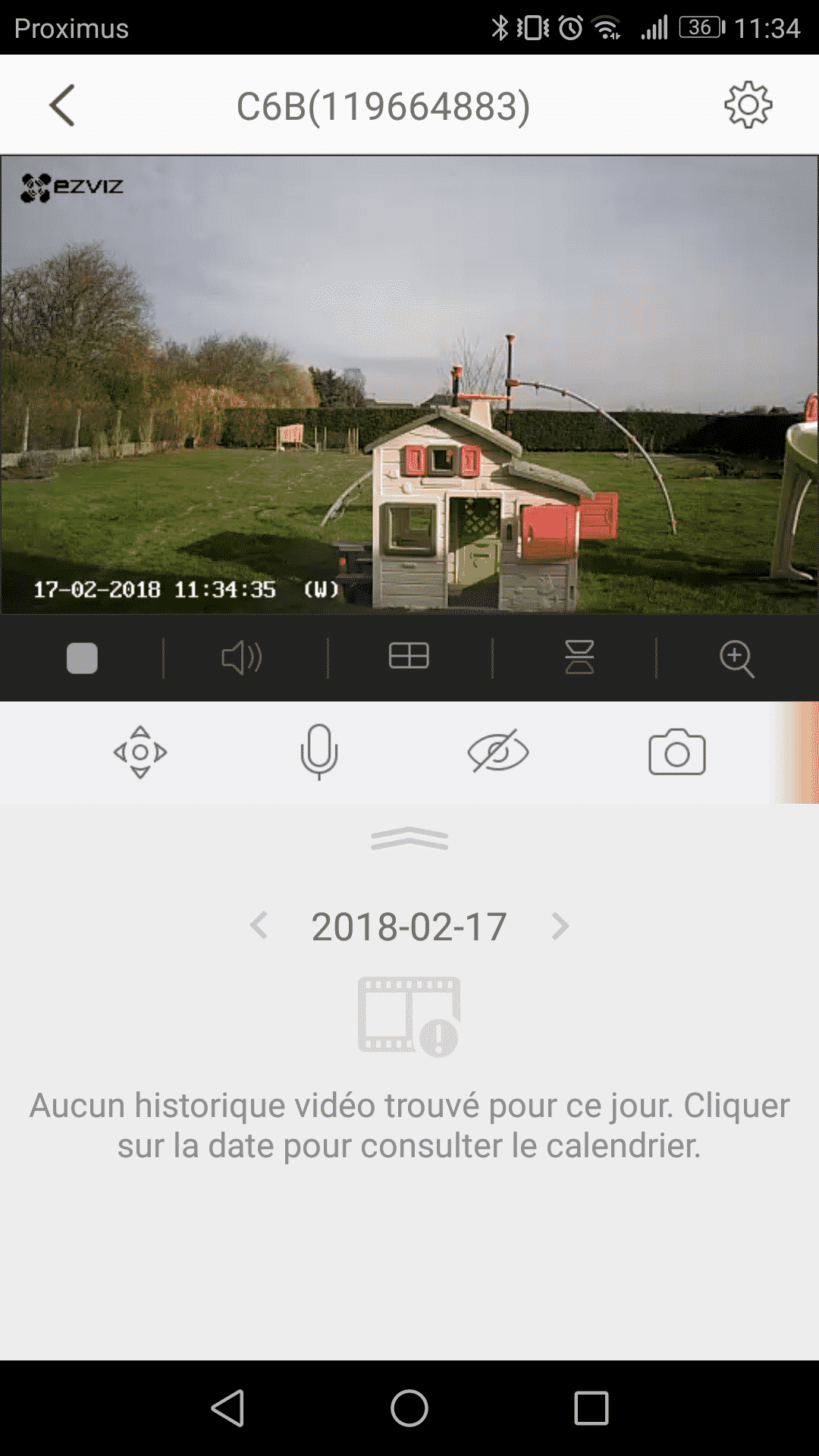Go to the previous day's recordings
This screenshot has height=1456, width=819.
(x=259, y=926)
